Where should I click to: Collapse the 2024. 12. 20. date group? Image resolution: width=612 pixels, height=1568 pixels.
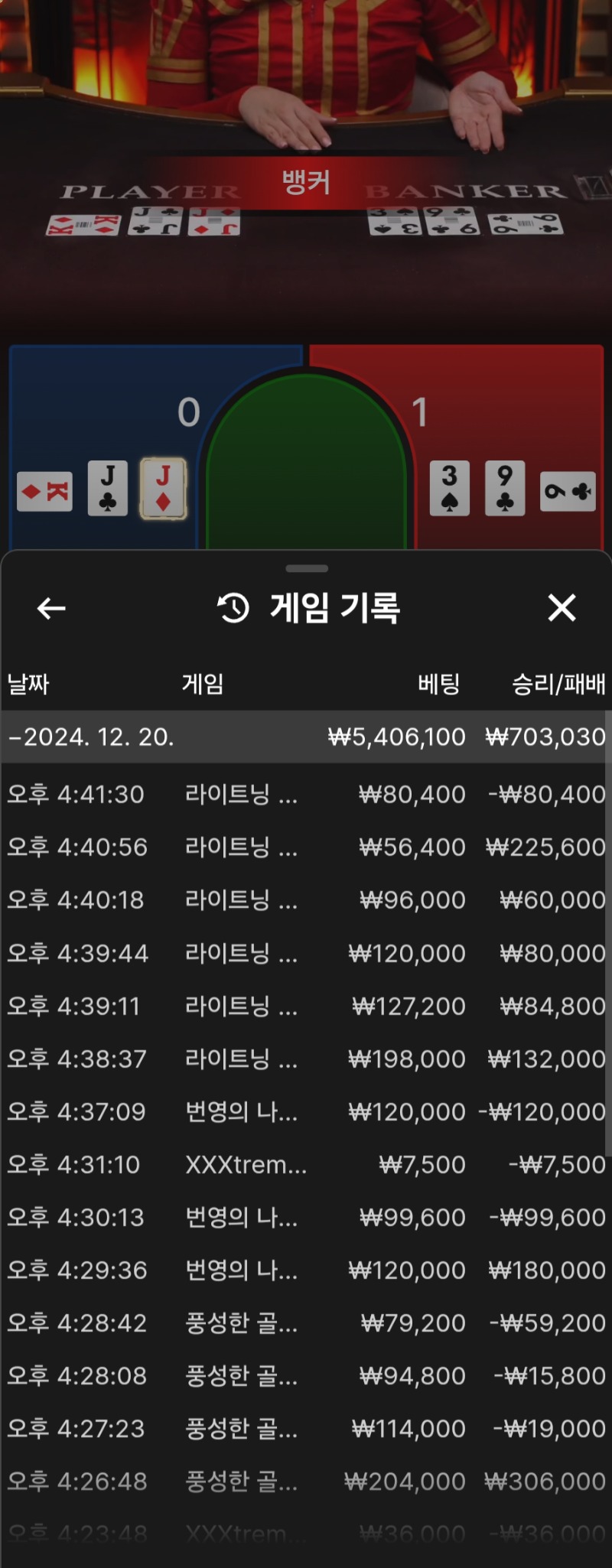[x=92, y=737]
